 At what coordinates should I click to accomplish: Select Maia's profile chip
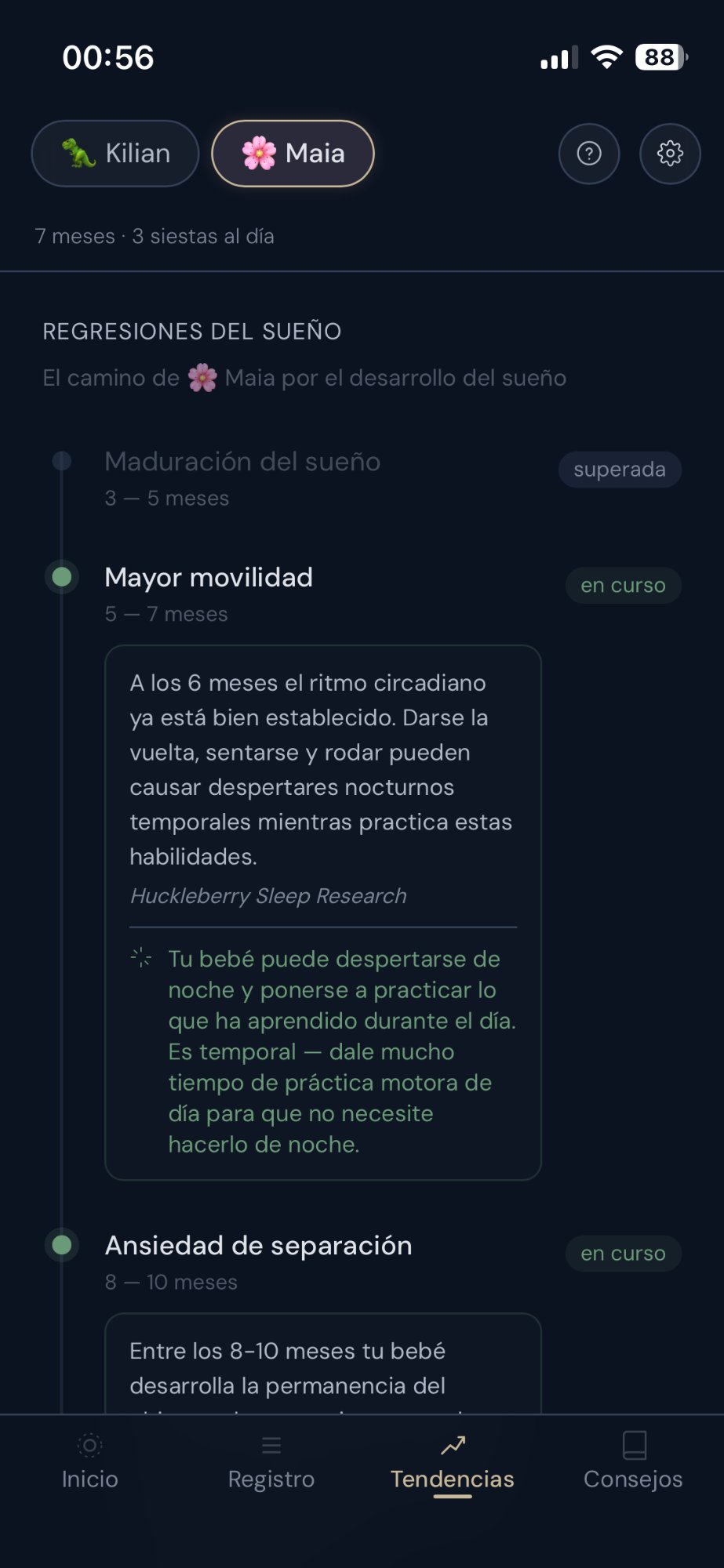click(x=292, y=154)
